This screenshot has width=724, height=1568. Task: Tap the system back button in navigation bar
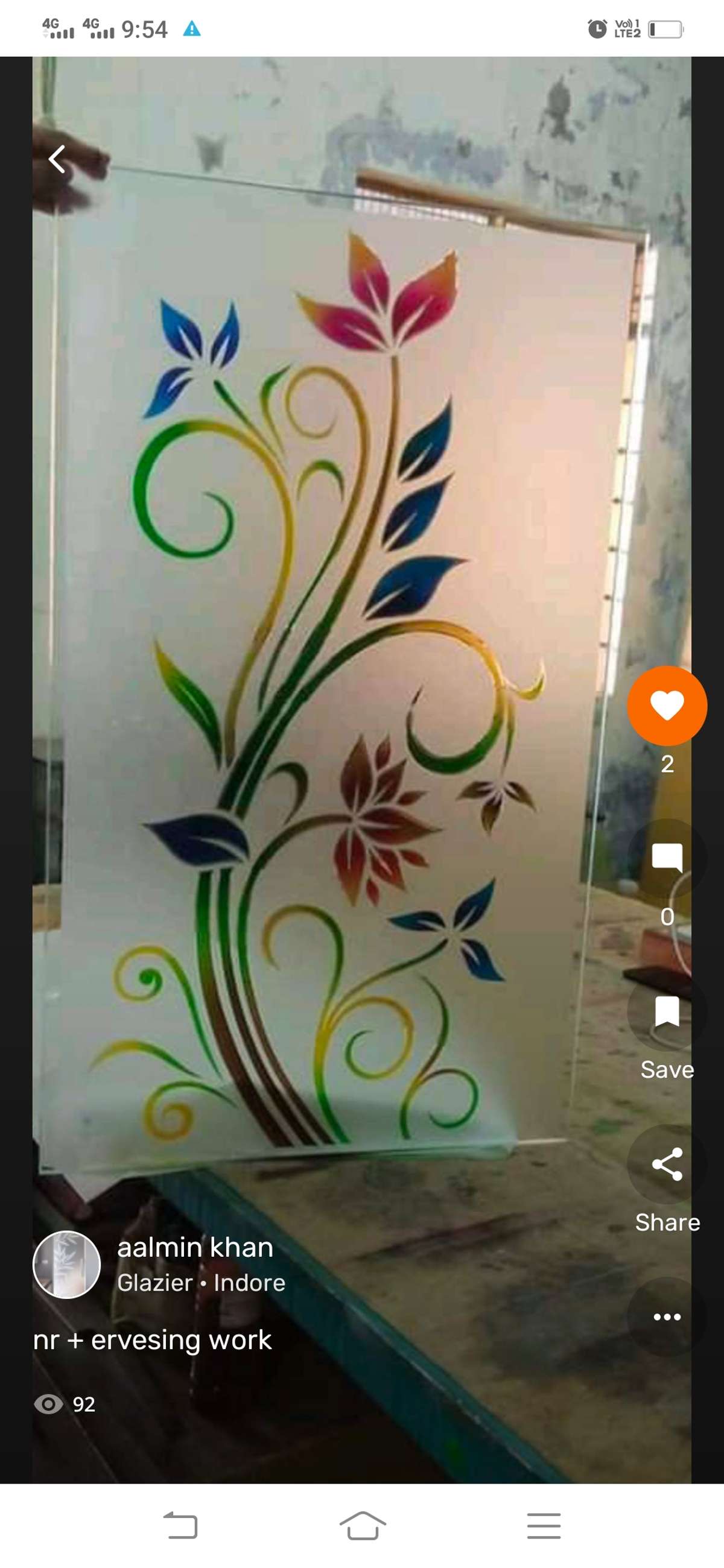tap(181, 1525)
